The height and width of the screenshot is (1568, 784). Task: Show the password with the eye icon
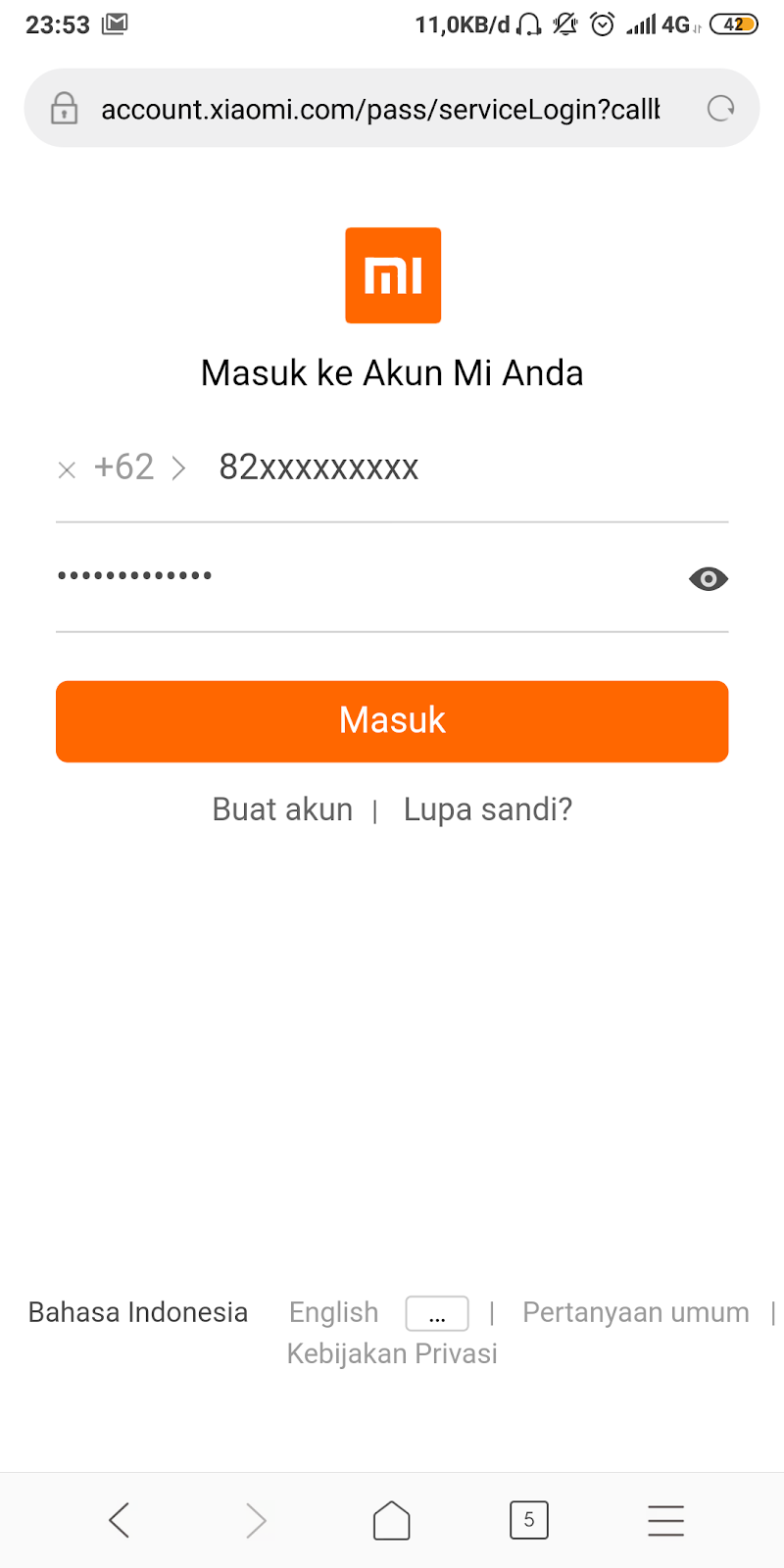[708, 579]
